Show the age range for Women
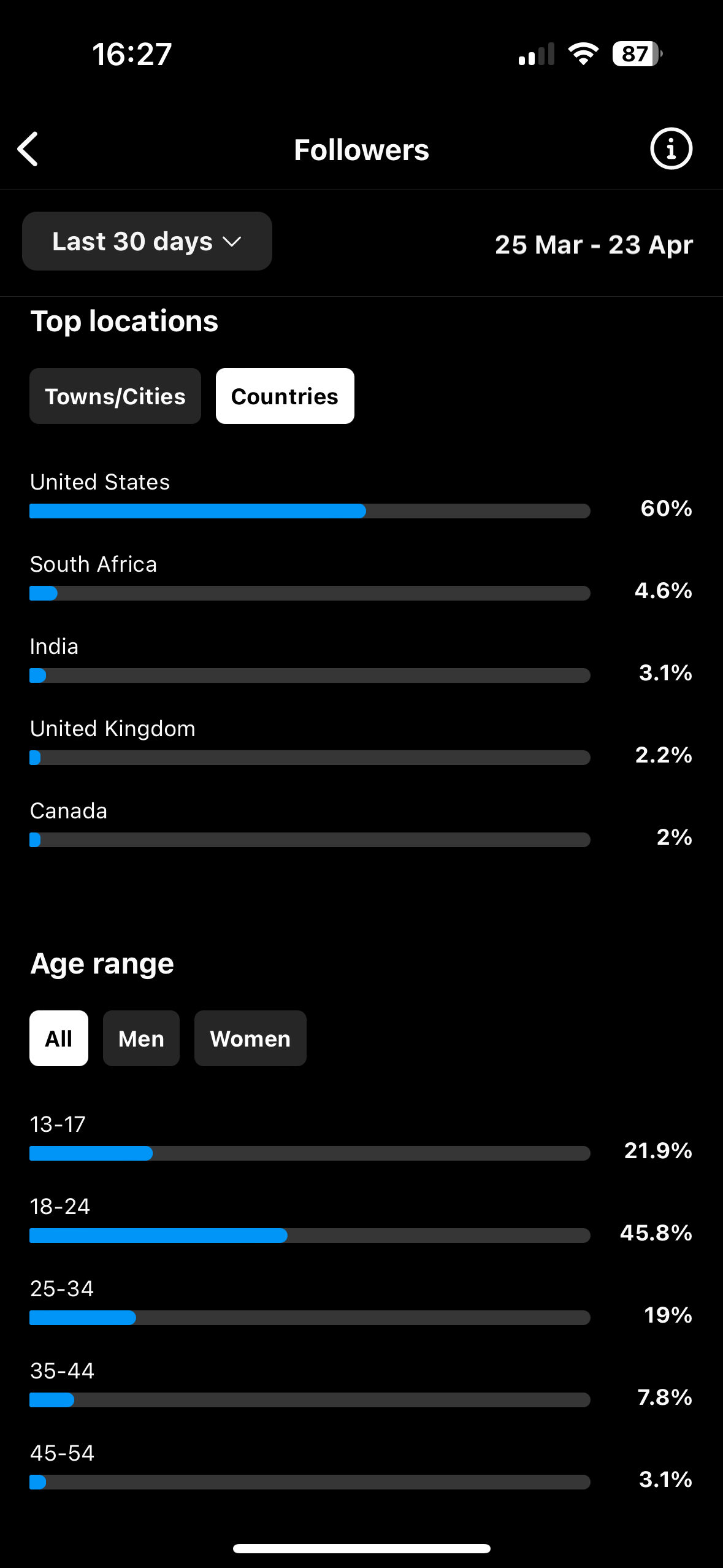This screenshot has width=723, height=1568. pos(250,1039)
